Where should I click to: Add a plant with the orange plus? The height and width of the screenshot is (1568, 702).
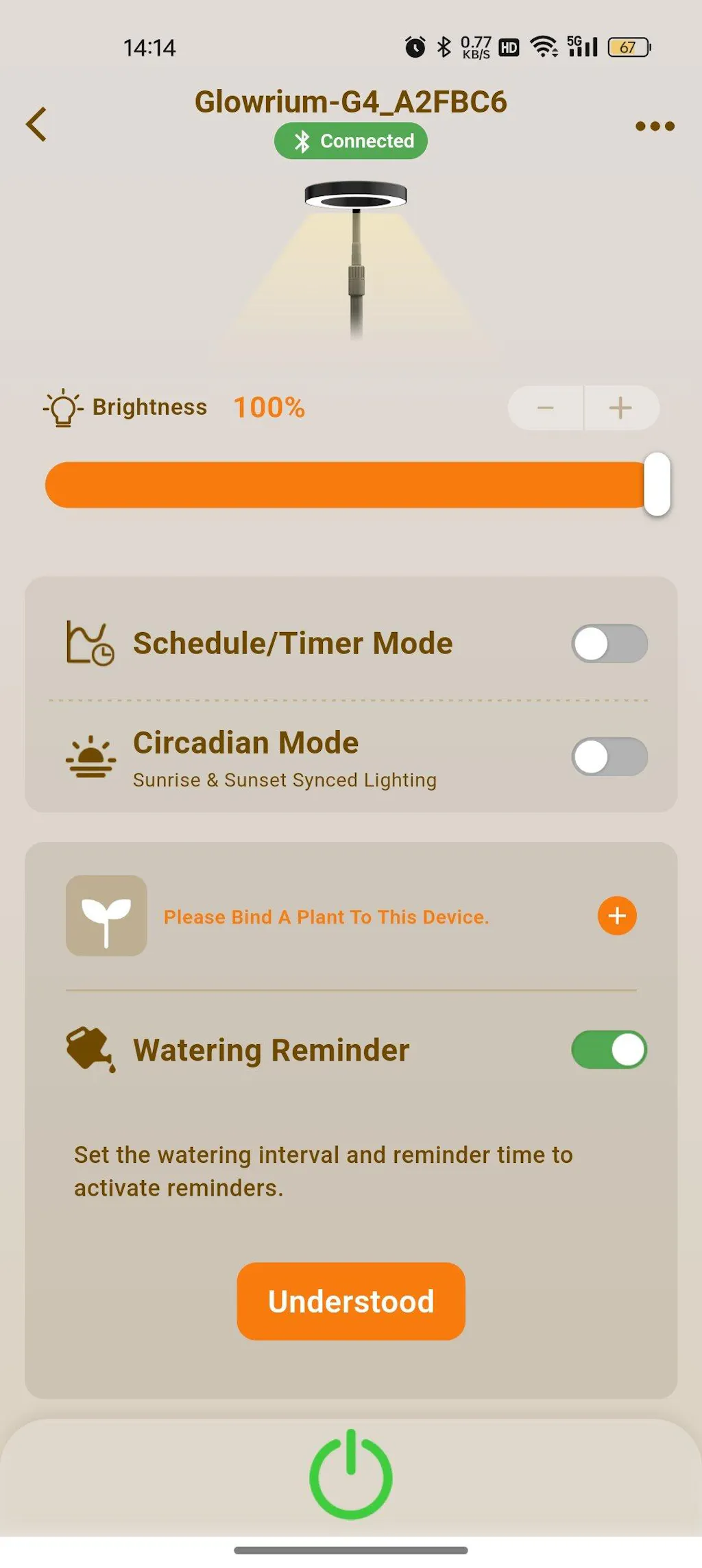pyautogui.click(x=617, y=916)
